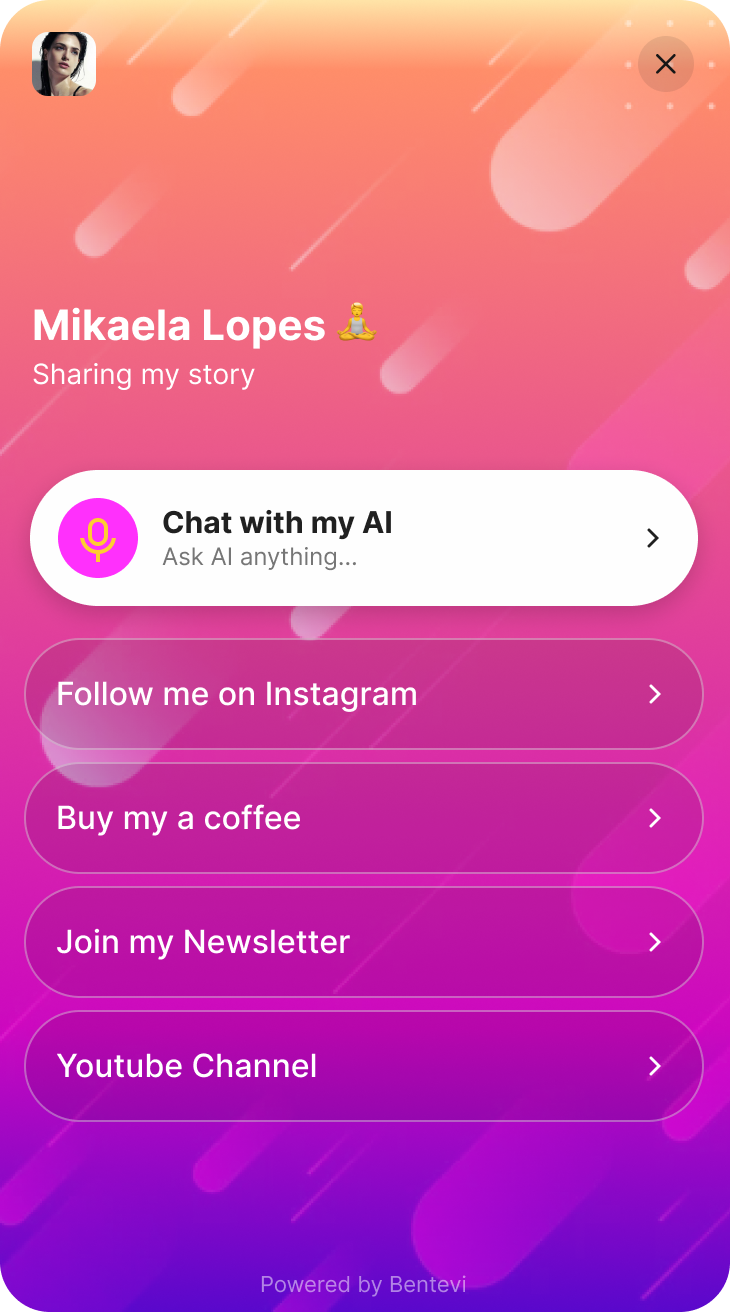This screenshot has width=730, height=1312.
Task: Open Chat with my AI
Action: click(364, 538)
